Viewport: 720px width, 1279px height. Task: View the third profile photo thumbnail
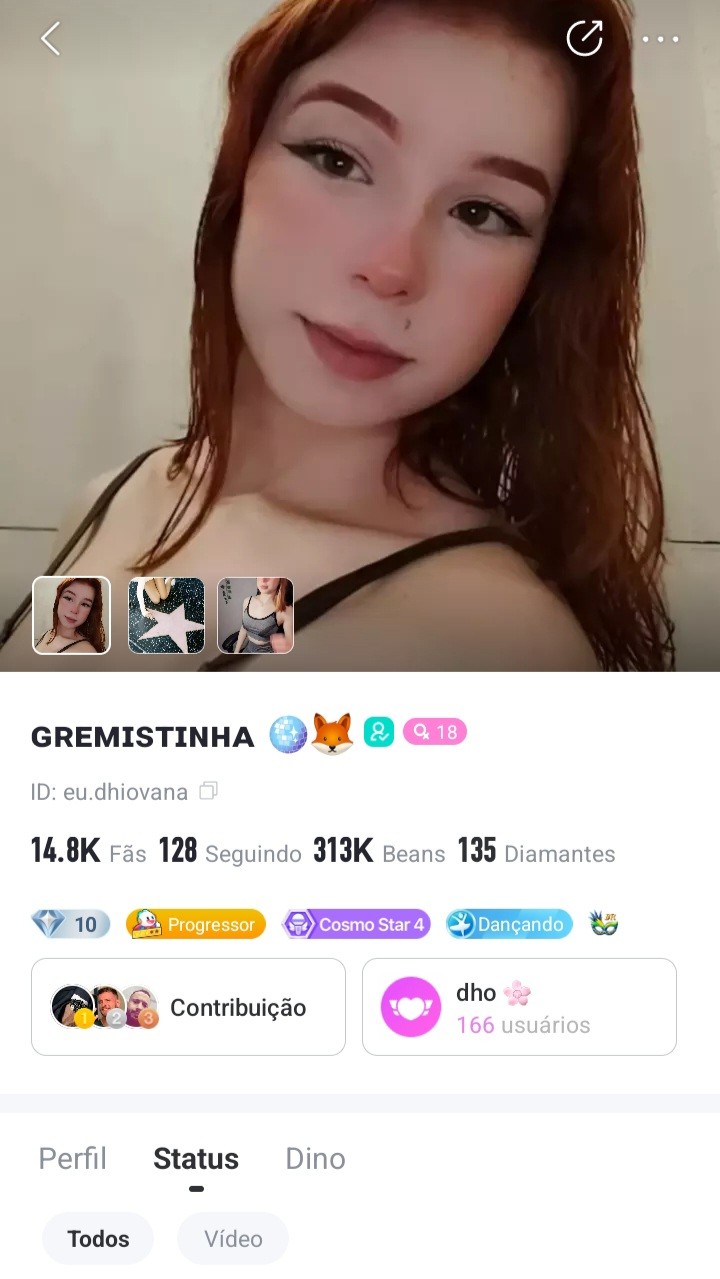tap(255, 615)
